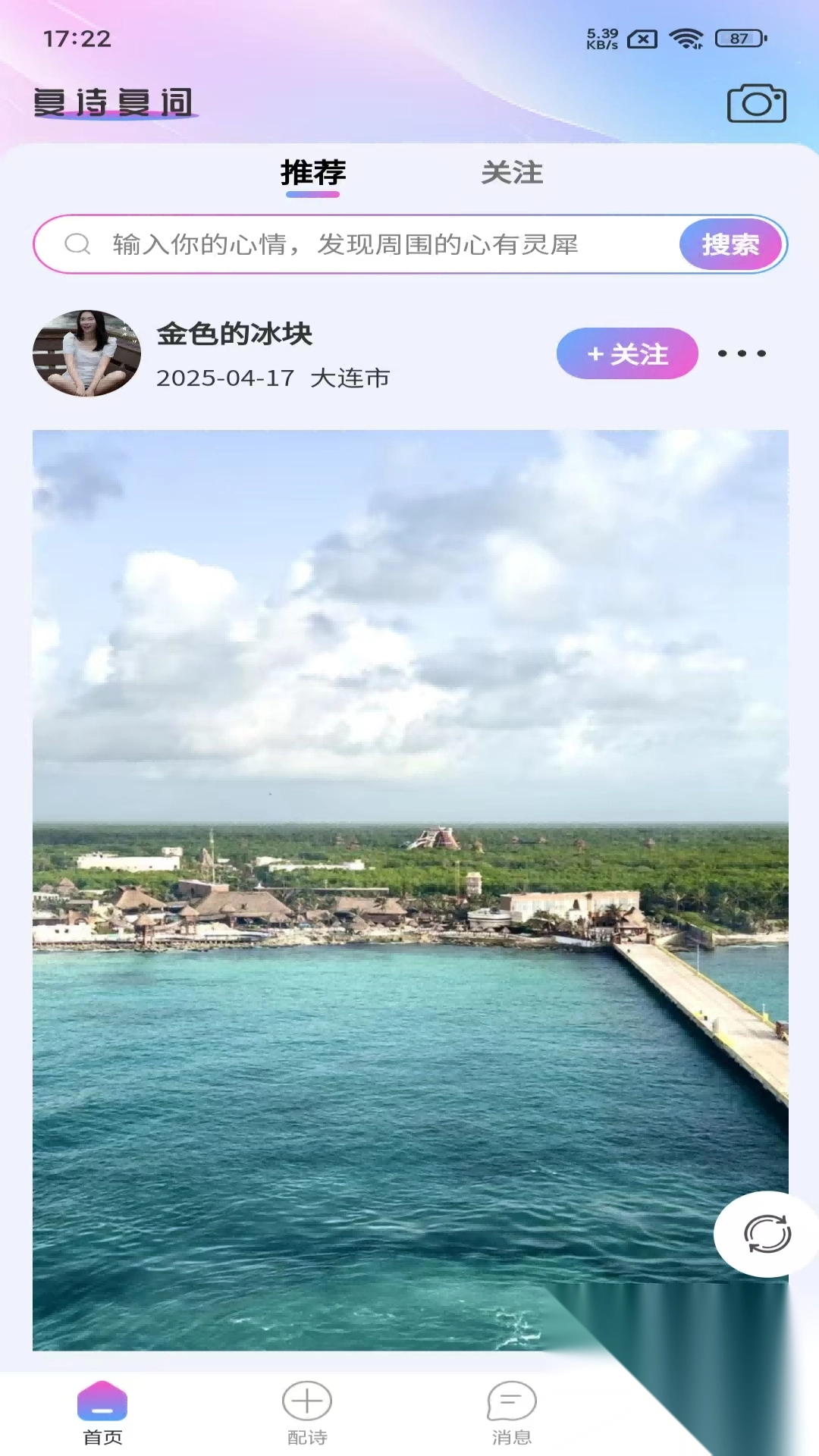Viewport: 819px width, 1456px height.
Task: Tap the mood search input field
Action: coord(341,244)
